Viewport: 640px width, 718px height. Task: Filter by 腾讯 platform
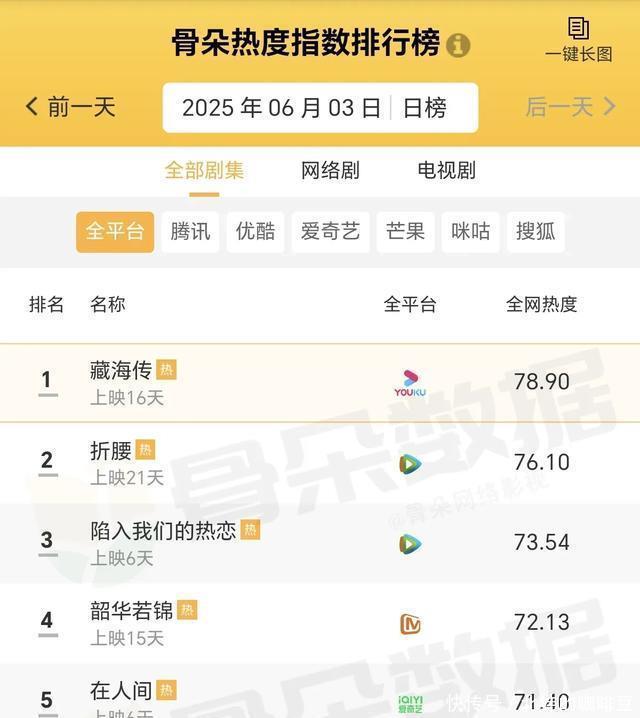click(190, 232)
